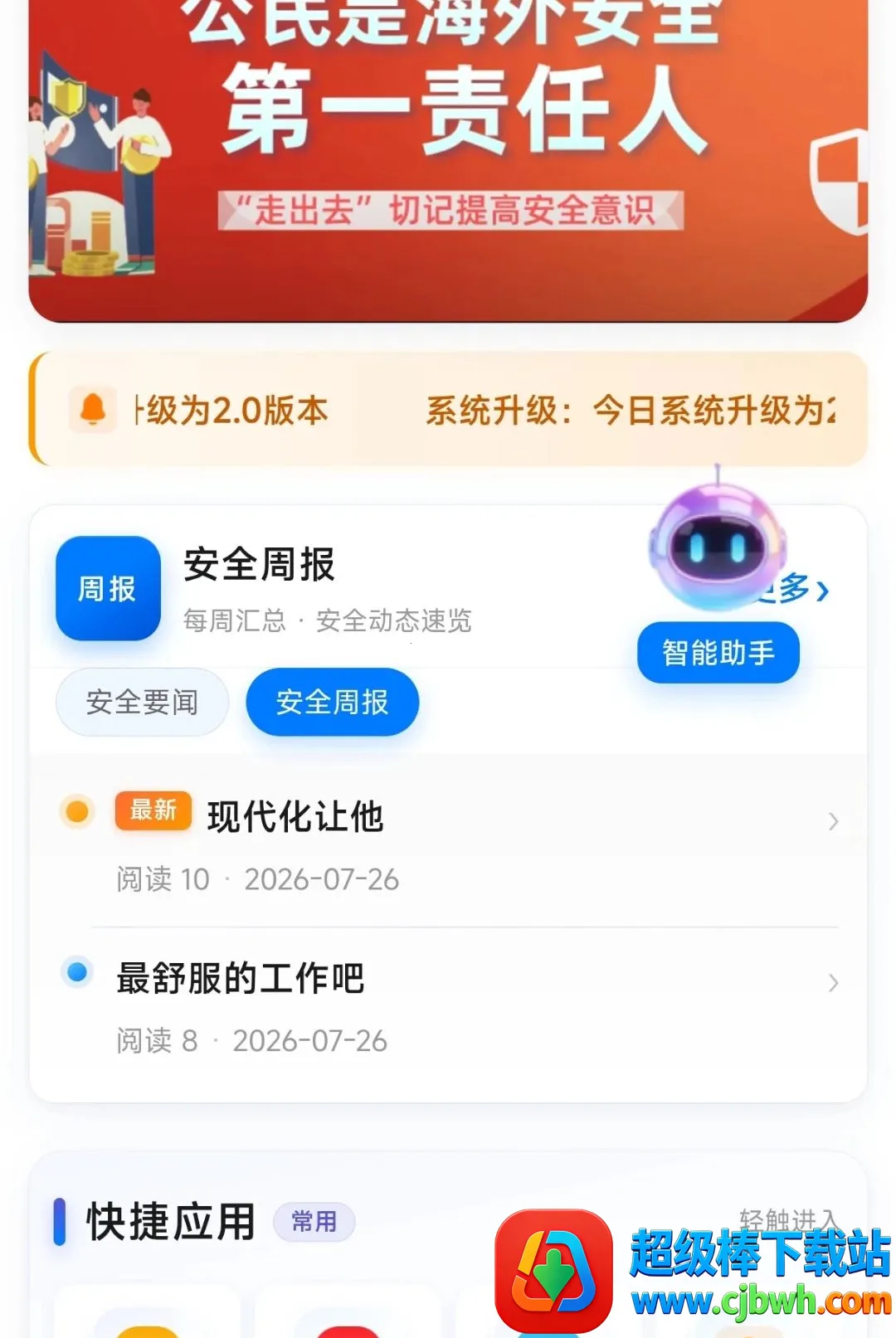Tap the 常用 chip beside 快捷应用

(314, 1221)
